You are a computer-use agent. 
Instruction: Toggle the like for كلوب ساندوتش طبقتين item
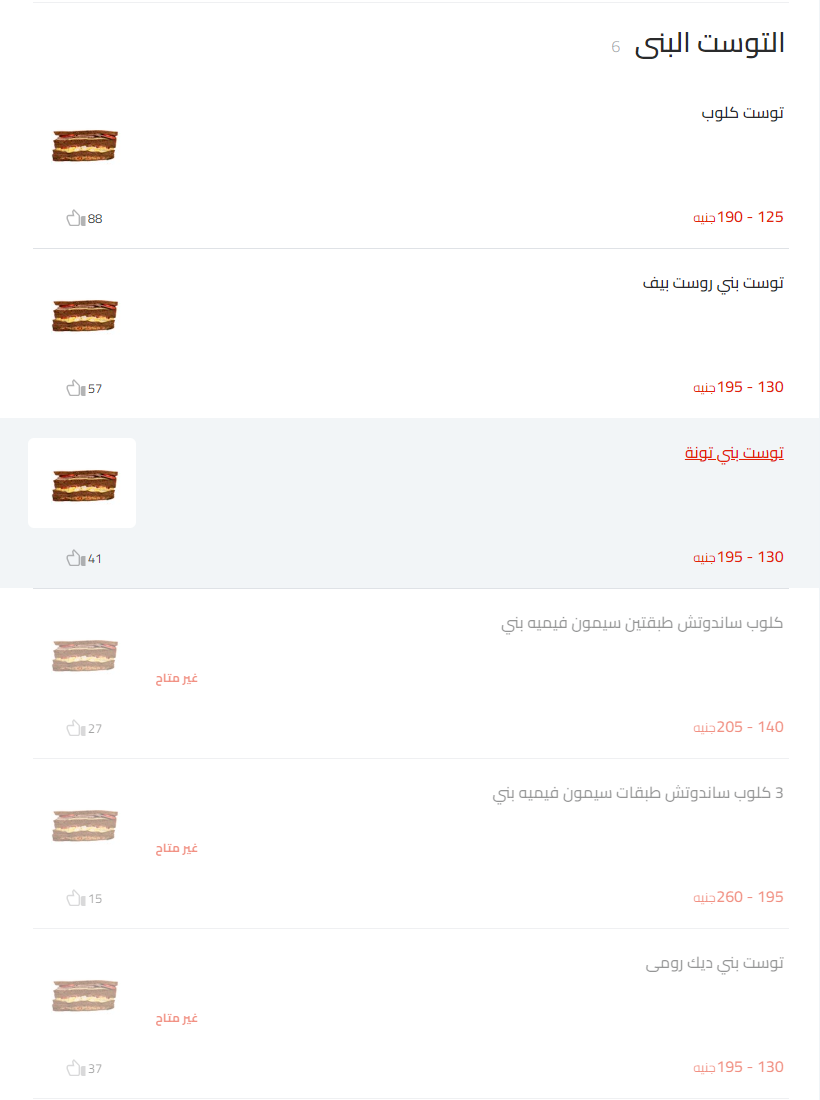(x=75, y=728)
